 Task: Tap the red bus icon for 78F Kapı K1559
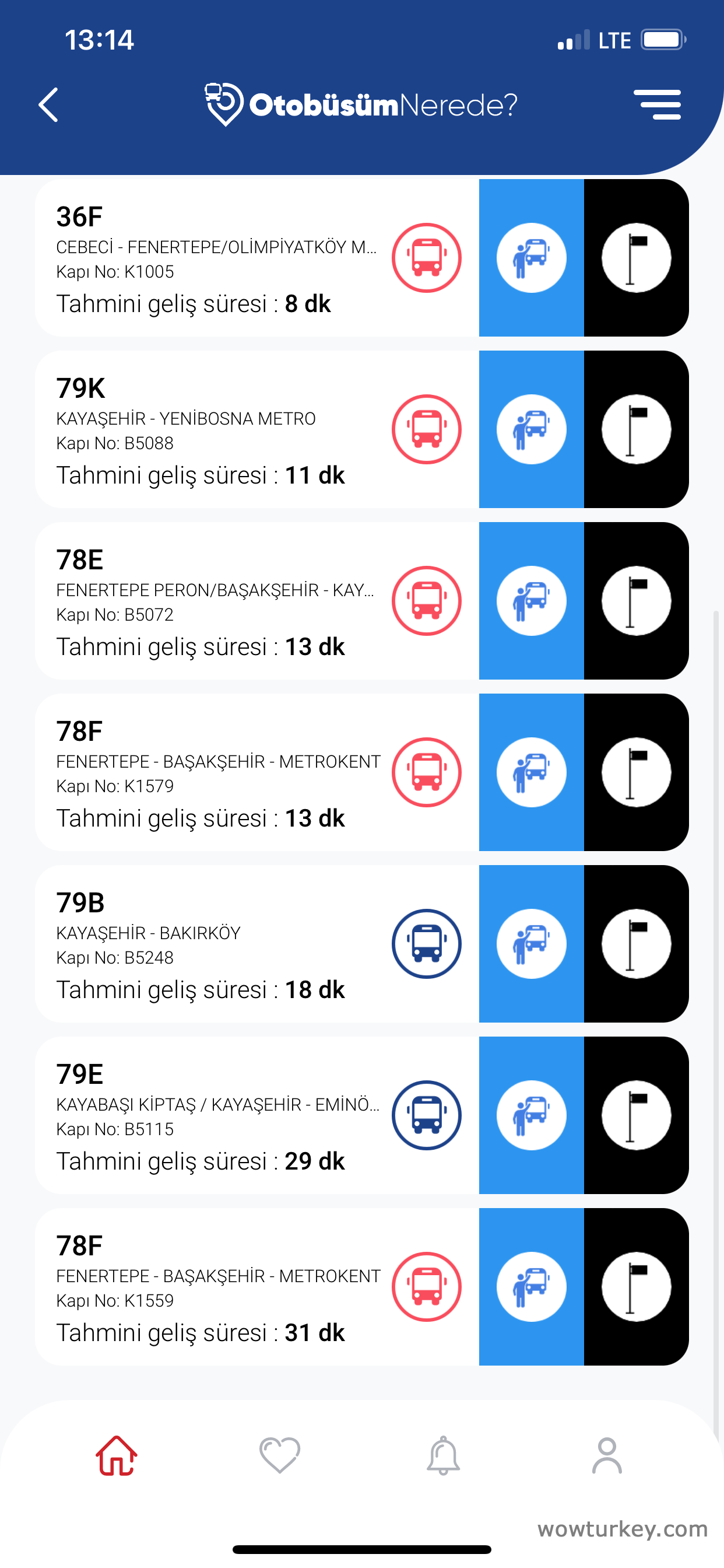pos(427,1286)
